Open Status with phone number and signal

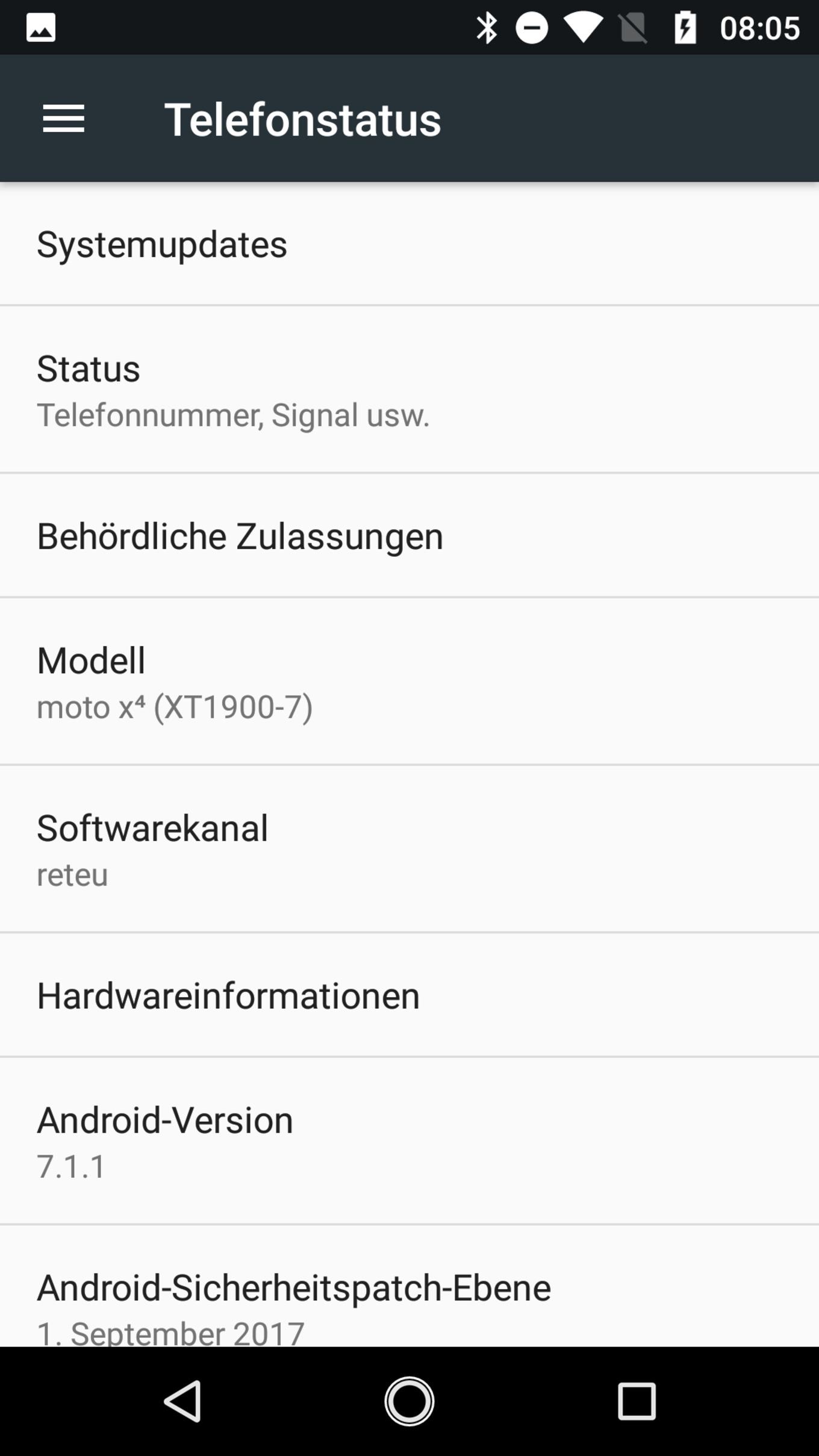coord(409,390)
